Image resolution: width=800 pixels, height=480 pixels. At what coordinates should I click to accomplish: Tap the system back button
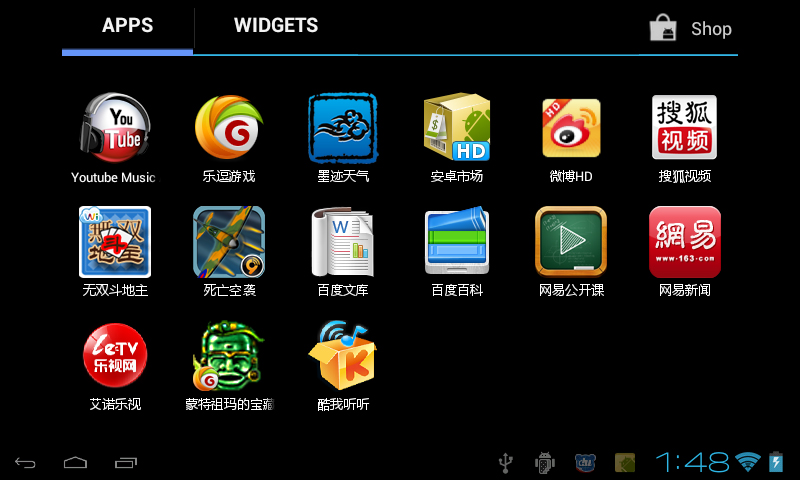coord(26,462)
